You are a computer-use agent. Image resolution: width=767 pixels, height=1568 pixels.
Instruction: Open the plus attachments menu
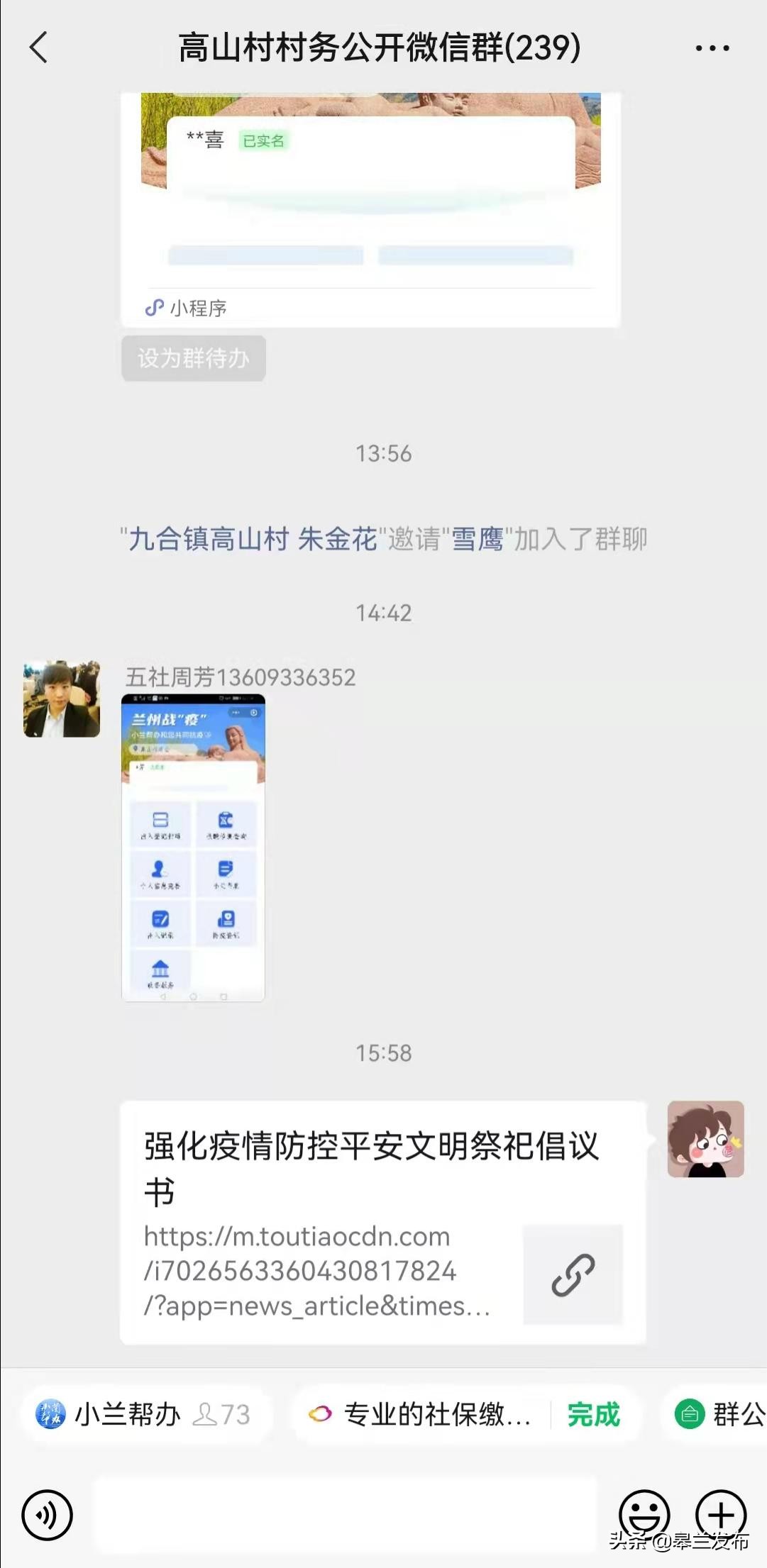point(720,1515)
